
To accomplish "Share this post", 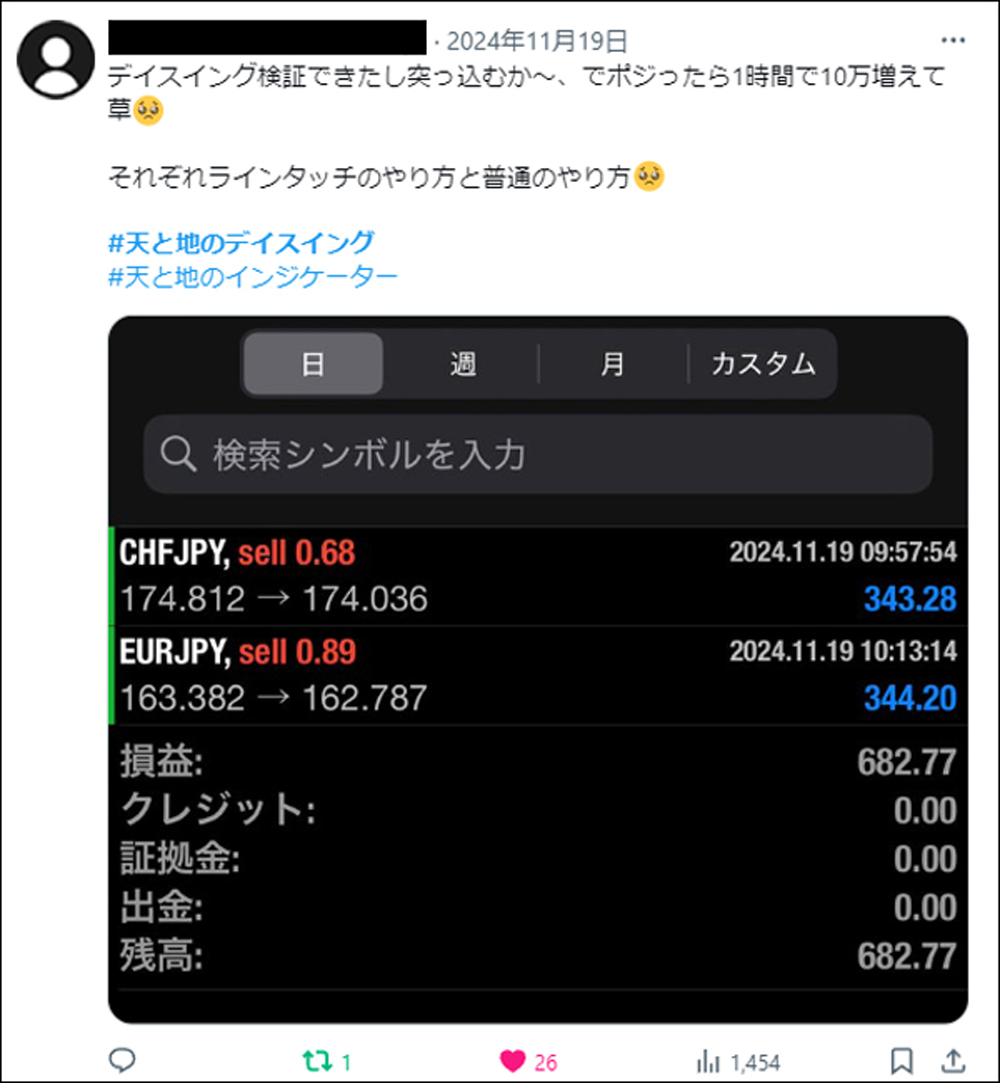I will [x=954, y=1060].
